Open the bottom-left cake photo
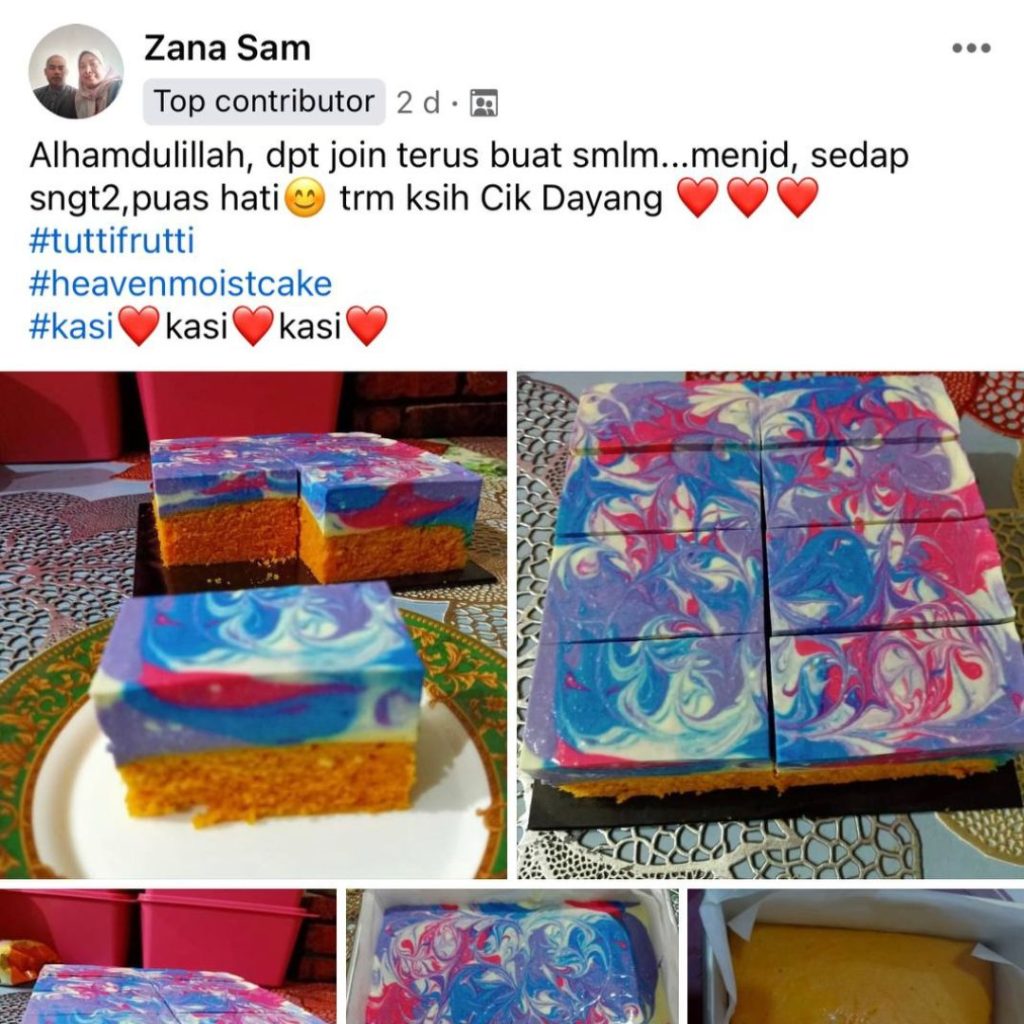Screen dimensions: 1024x1024 tap(167, 956)
